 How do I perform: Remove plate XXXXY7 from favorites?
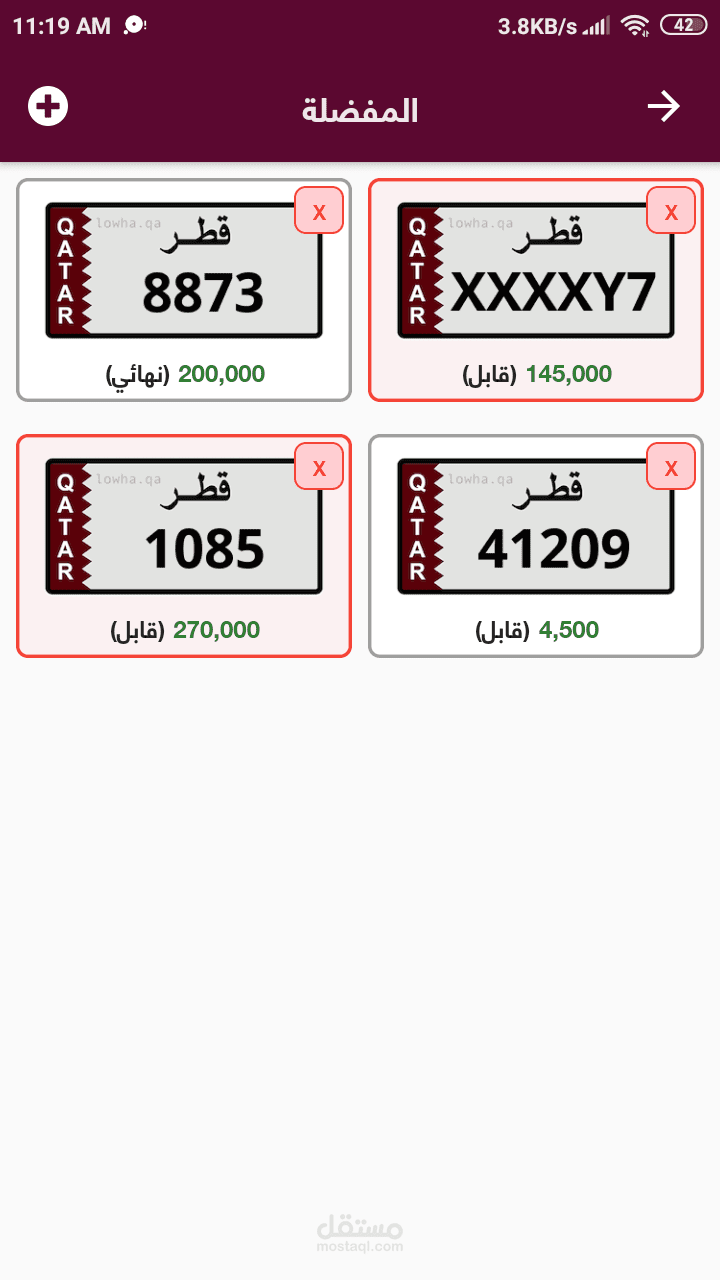coord(671,211)
